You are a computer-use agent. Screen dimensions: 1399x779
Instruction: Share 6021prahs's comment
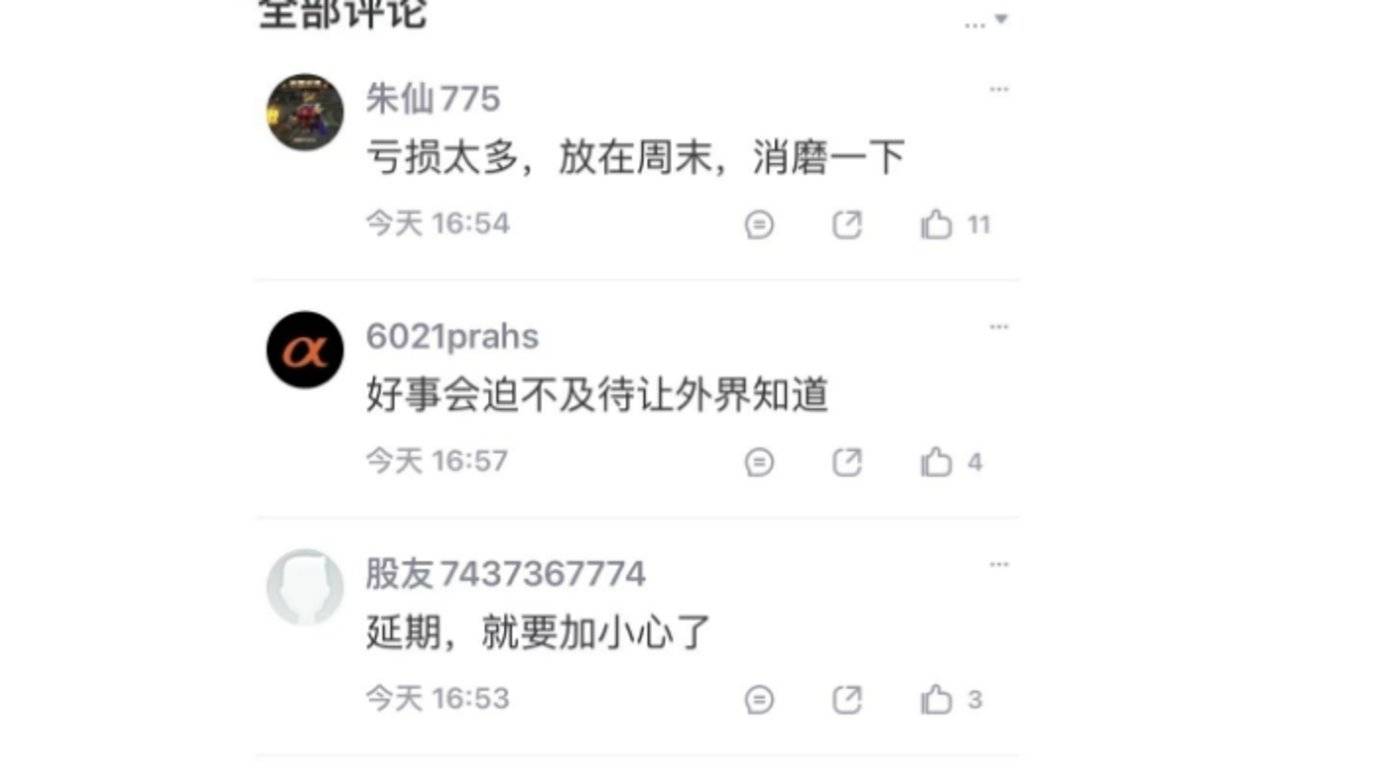tap(847, 462)
